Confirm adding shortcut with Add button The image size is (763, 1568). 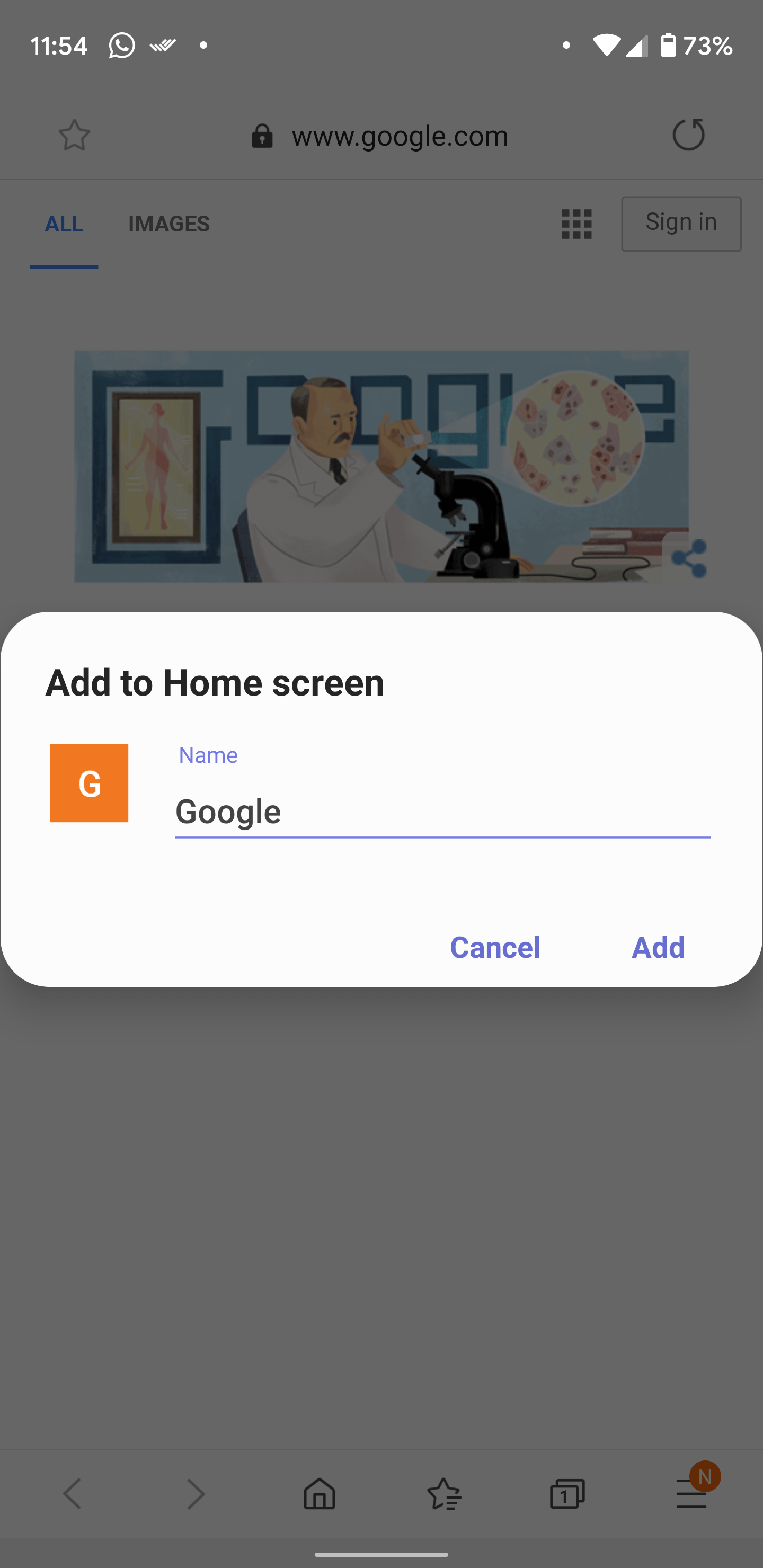coord(658,947)
